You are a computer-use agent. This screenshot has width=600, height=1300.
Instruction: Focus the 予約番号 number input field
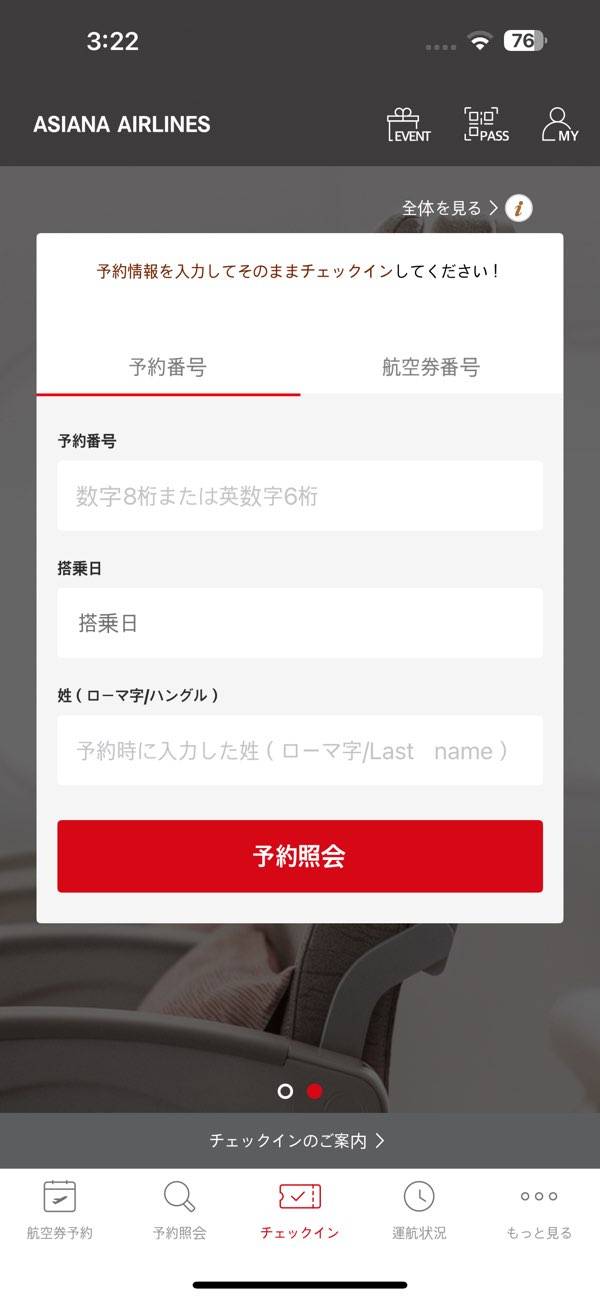tap(300, 496)
